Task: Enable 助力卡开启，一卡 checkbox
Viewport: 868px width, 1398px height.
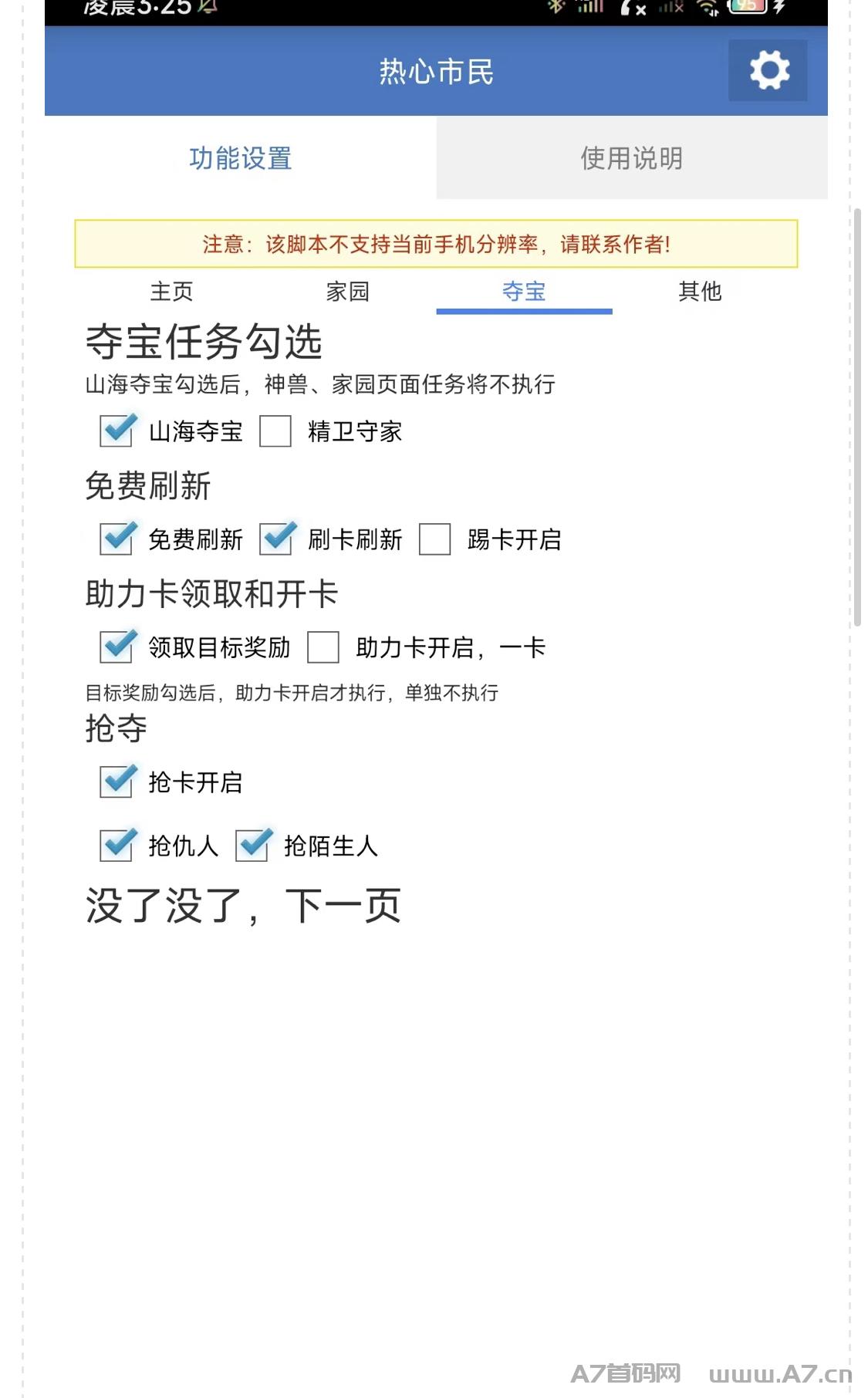Action: click(x=323, y=647)
